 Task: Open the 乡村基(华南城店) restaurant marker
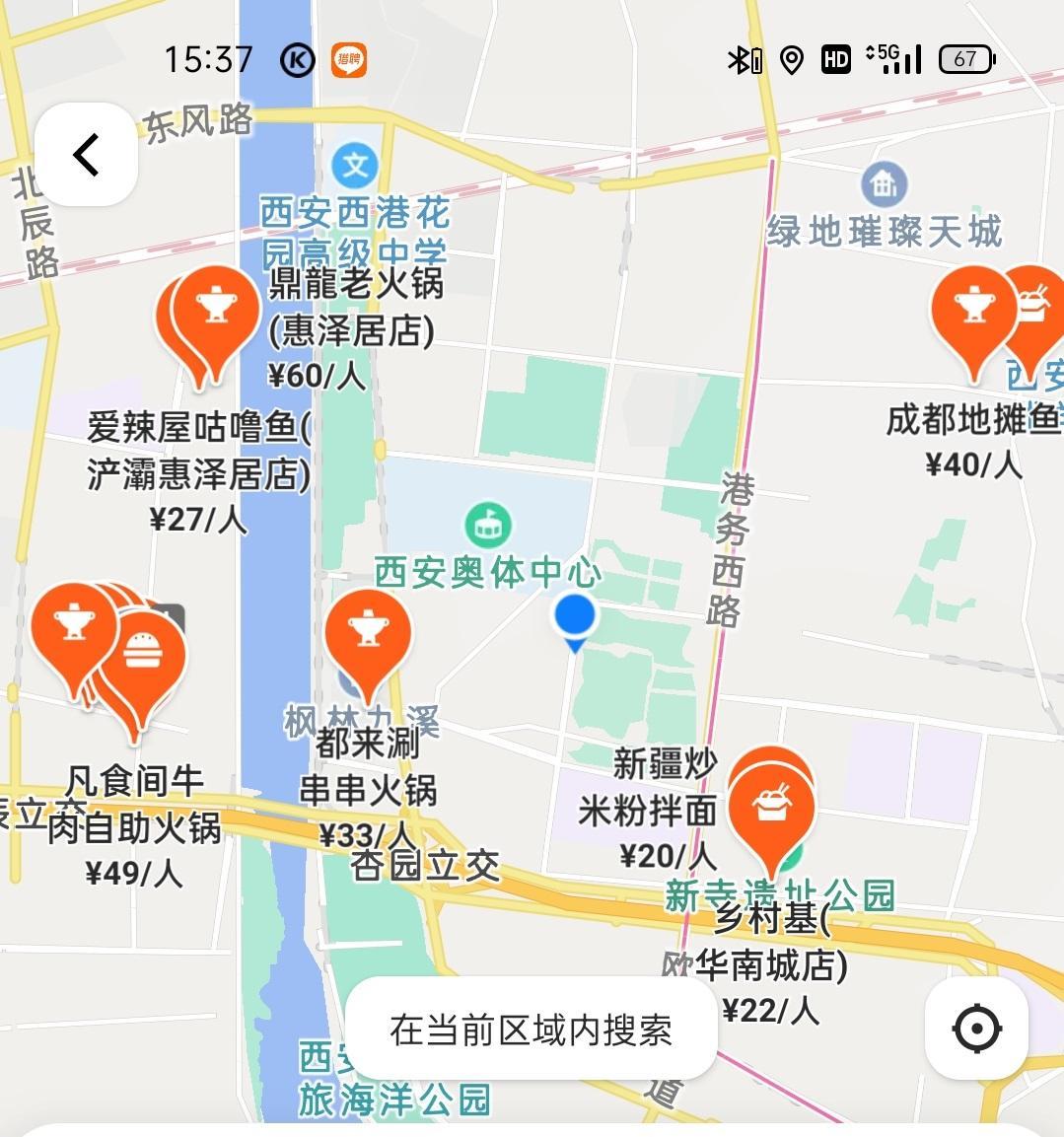click(772, 809)
